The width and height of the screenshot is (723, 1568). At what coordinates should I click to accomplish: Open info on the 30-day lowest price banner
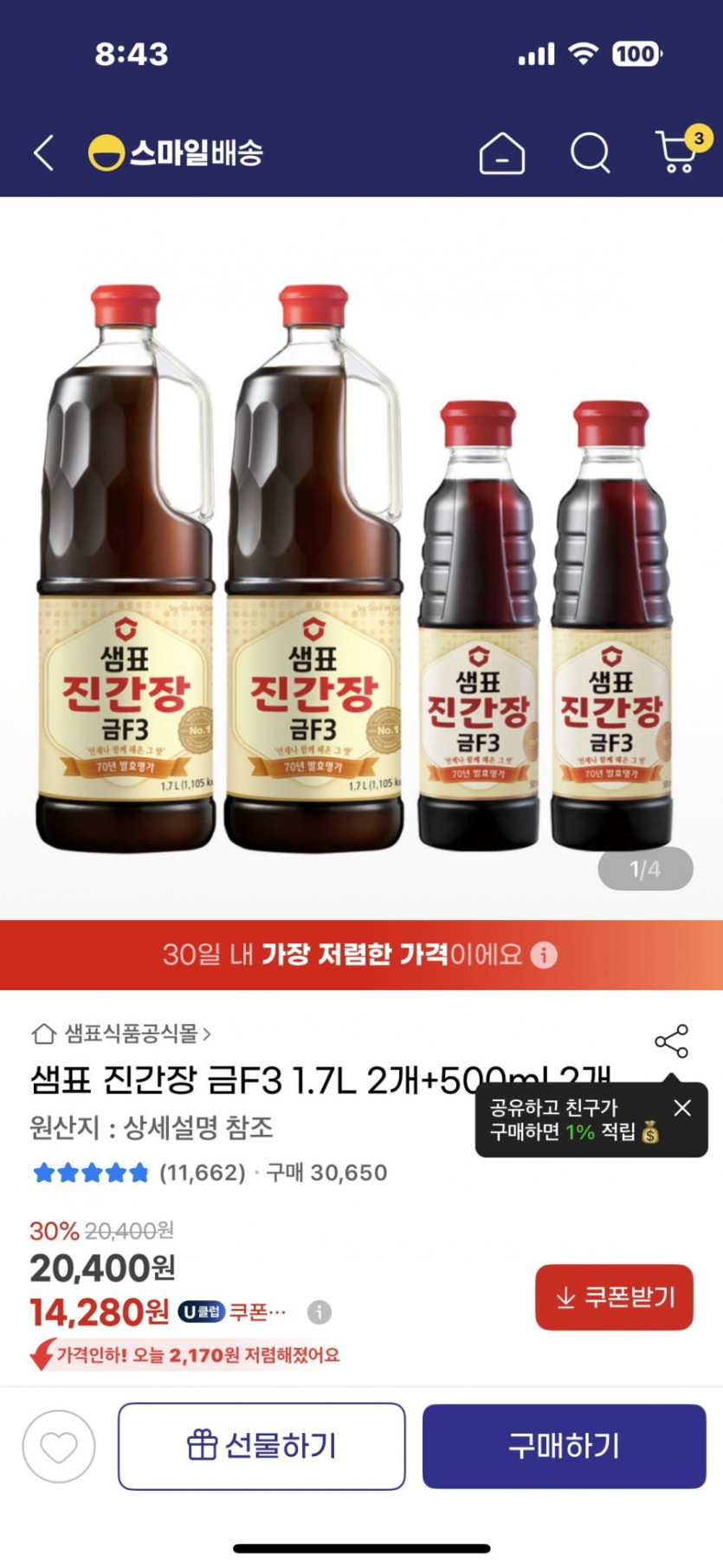tap(544, 955)
